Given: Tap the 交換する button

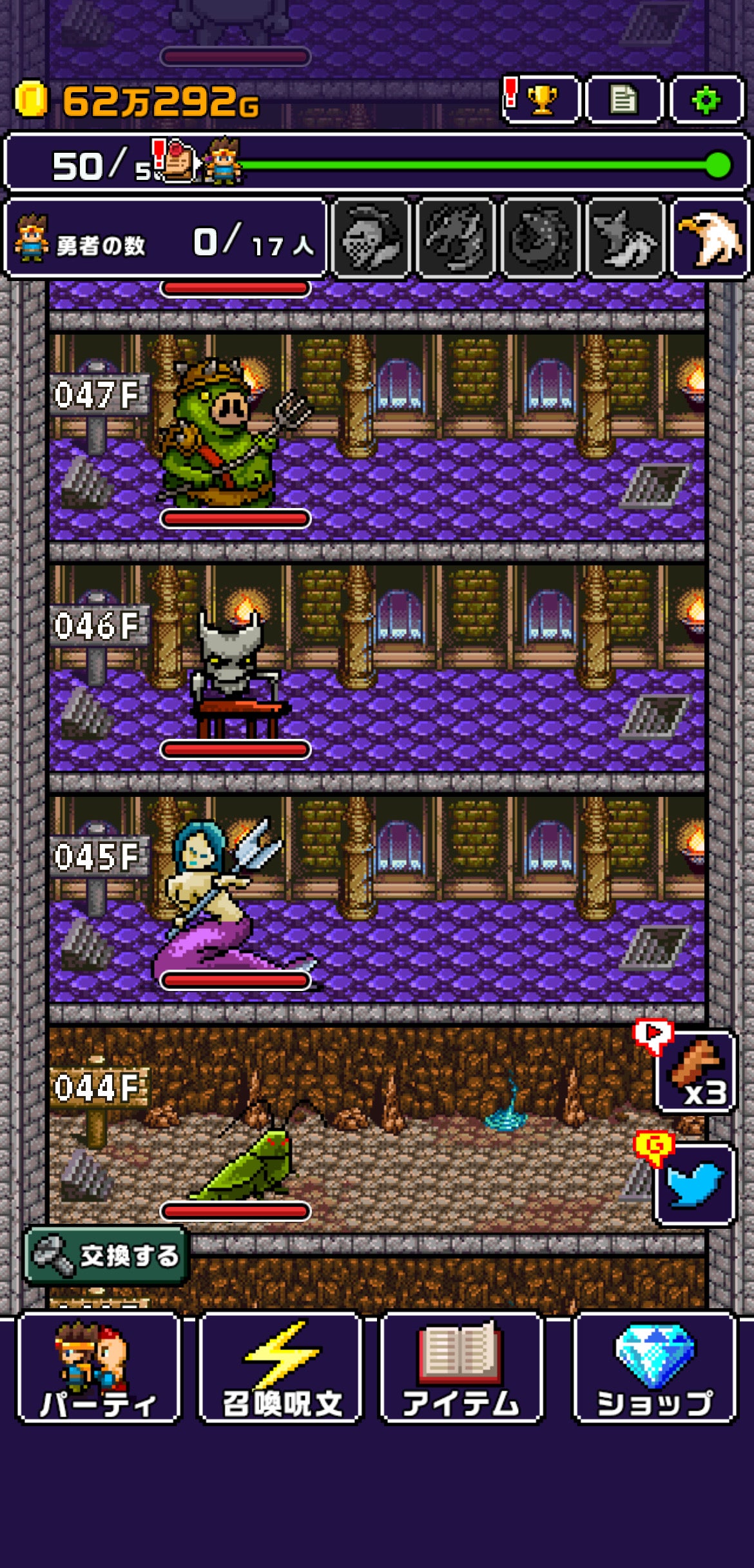Looking at the screenshot, I should (x=107, y=1255).
